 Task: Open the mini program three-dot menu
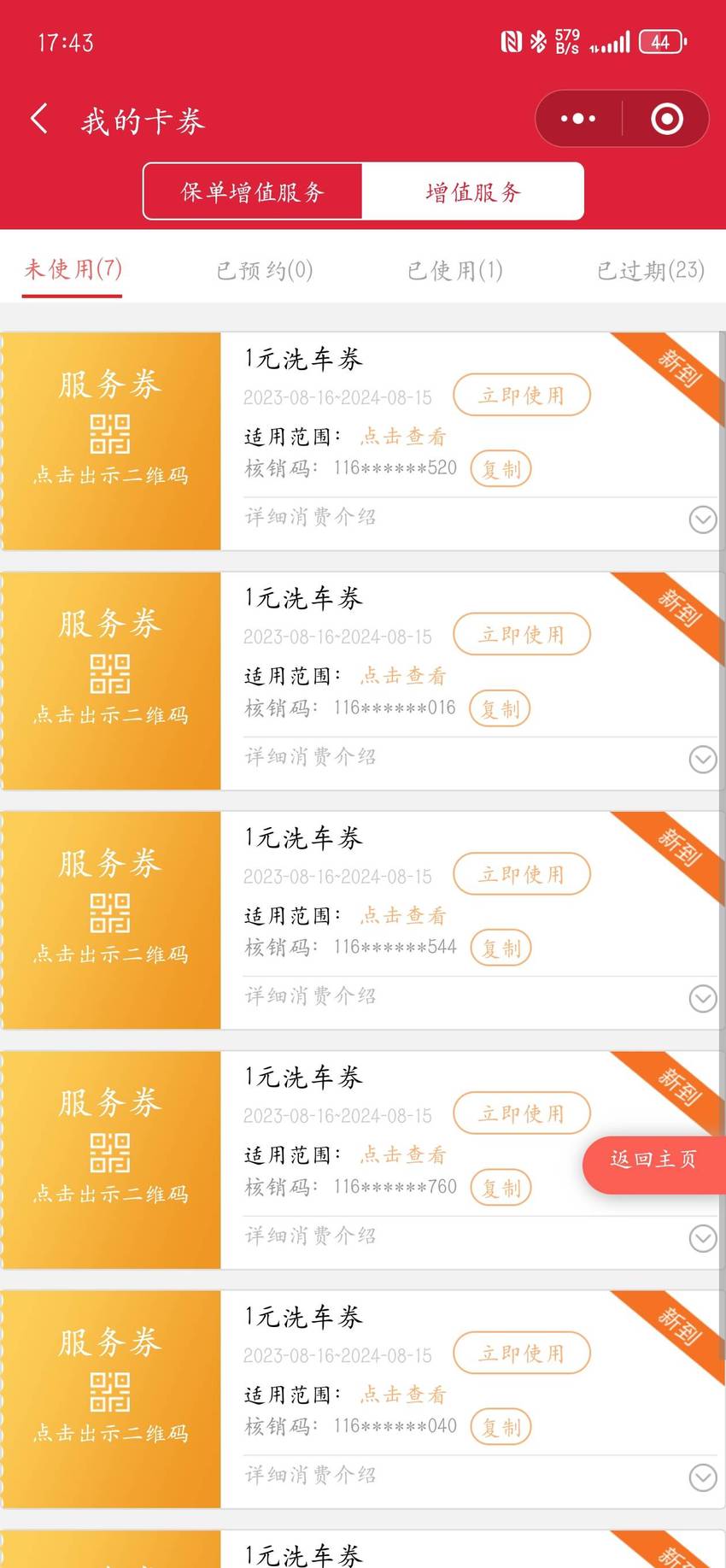578,119
